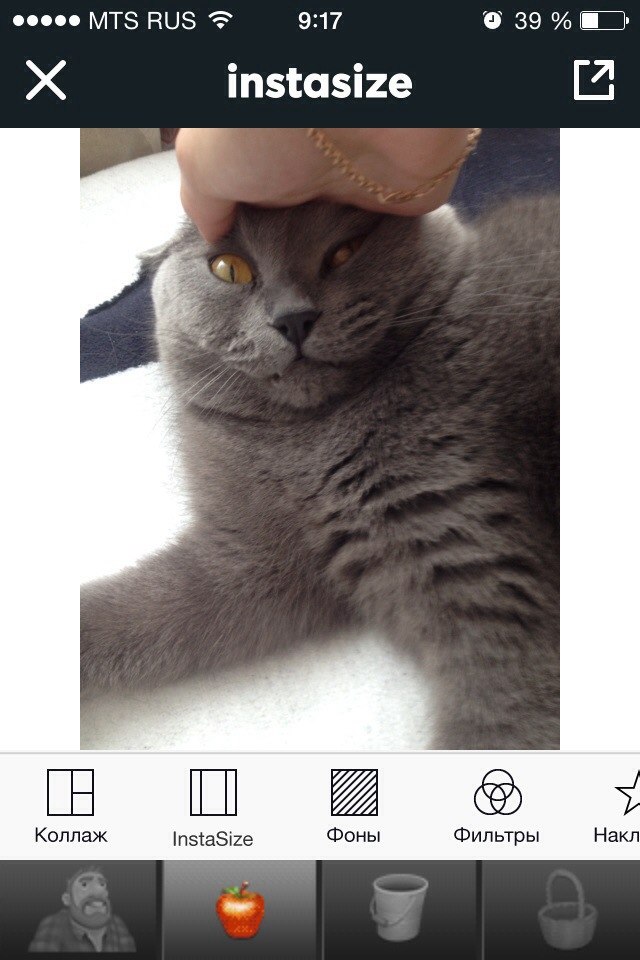The width and height of the screenshot is (640, 960).
Task: Open the Фильтры filters tool
Action: (x=497, y=806)
